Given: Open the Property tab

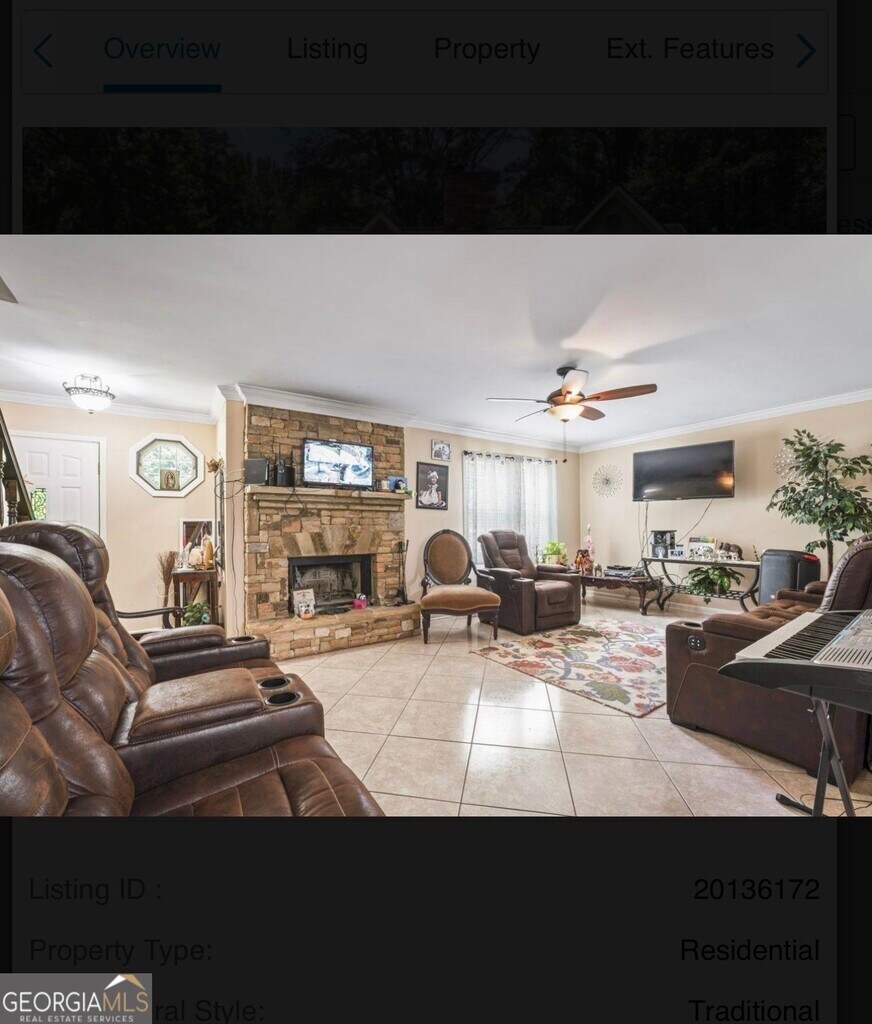Looking at the screenshot, I should tap(486, 49).
